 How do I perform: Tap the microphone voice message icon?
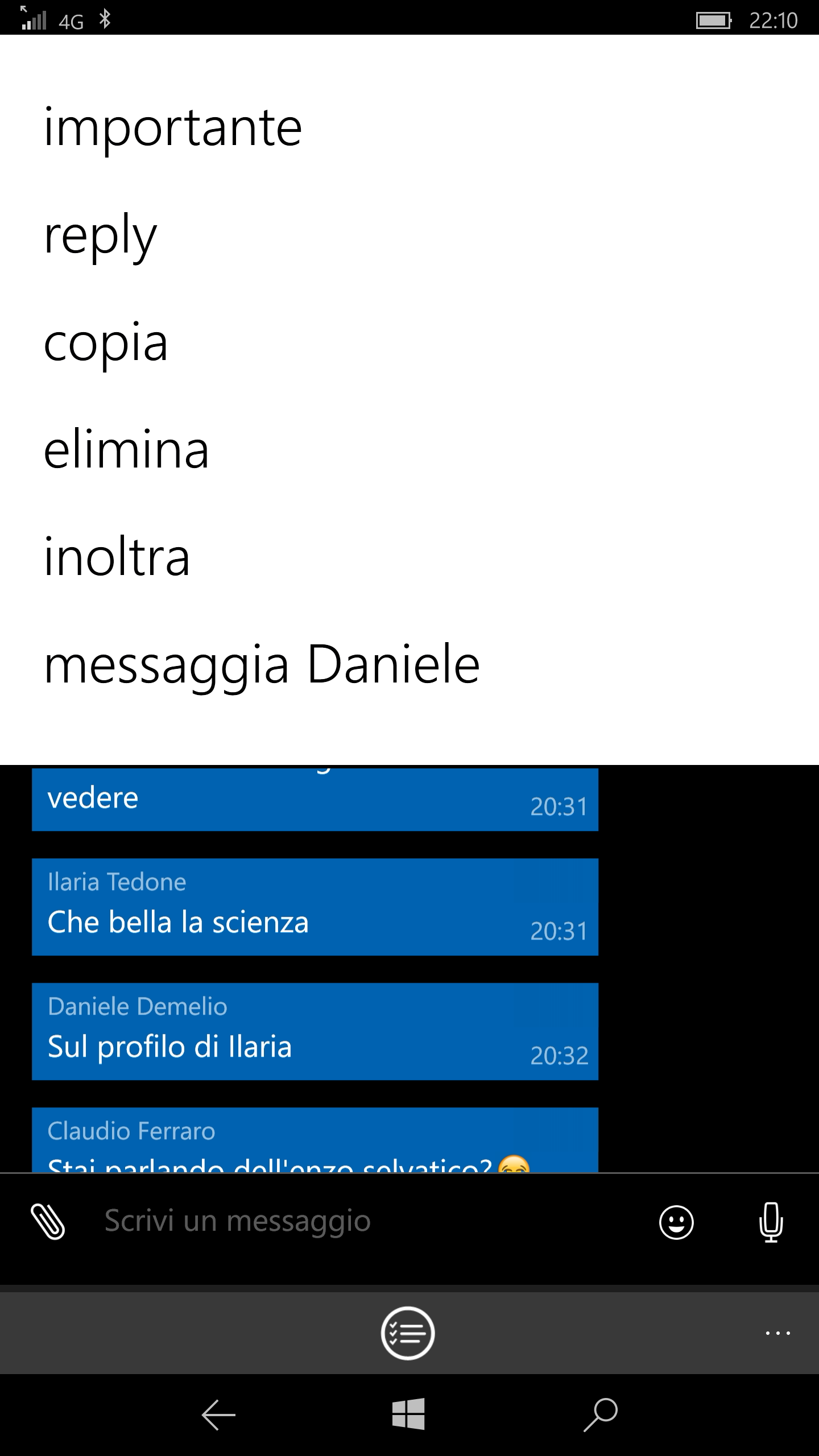(x=771, y=1222)
